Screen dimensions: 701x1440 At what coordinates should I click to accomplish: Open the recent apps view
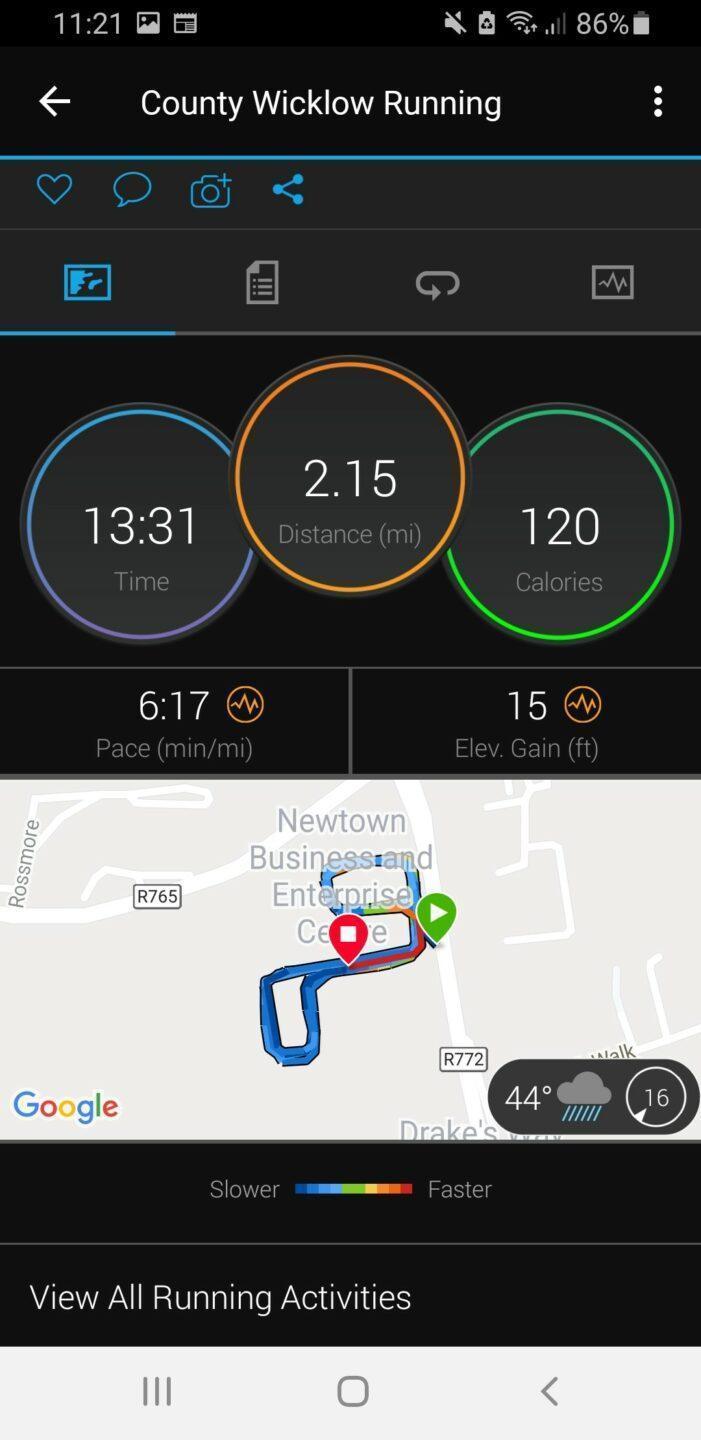[157, 1391]
